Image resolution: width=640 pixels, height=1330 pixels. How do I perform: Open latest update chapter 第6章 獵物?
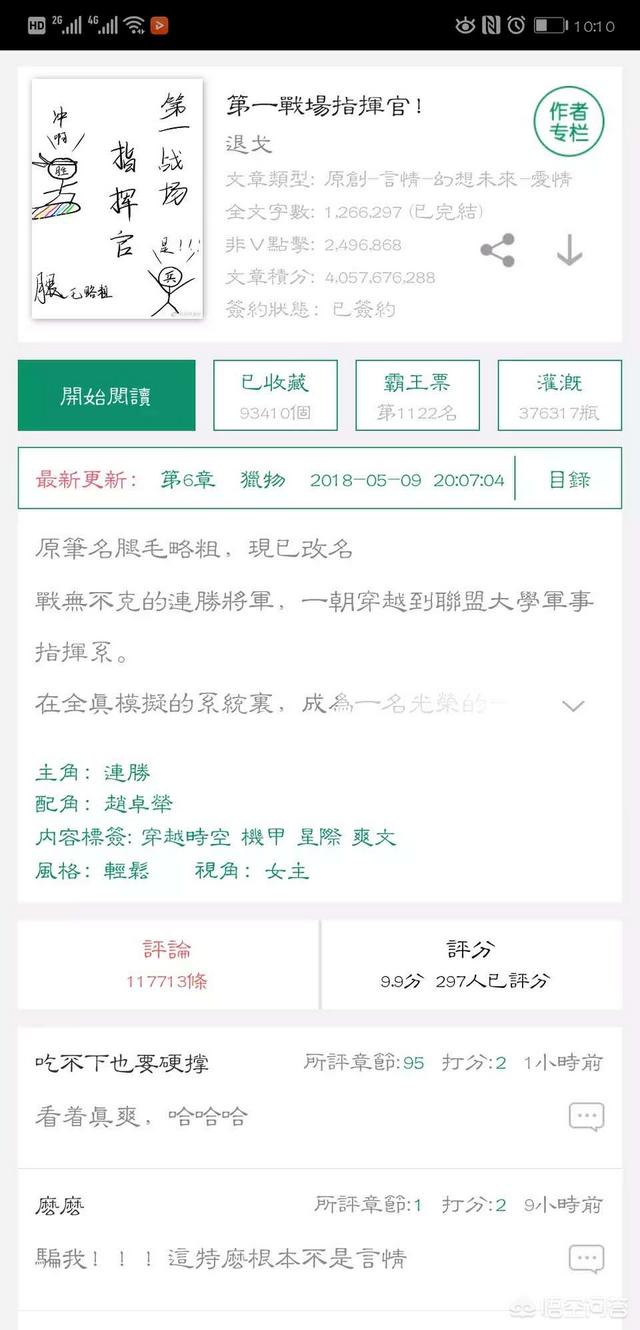click(x=223, y=480)
